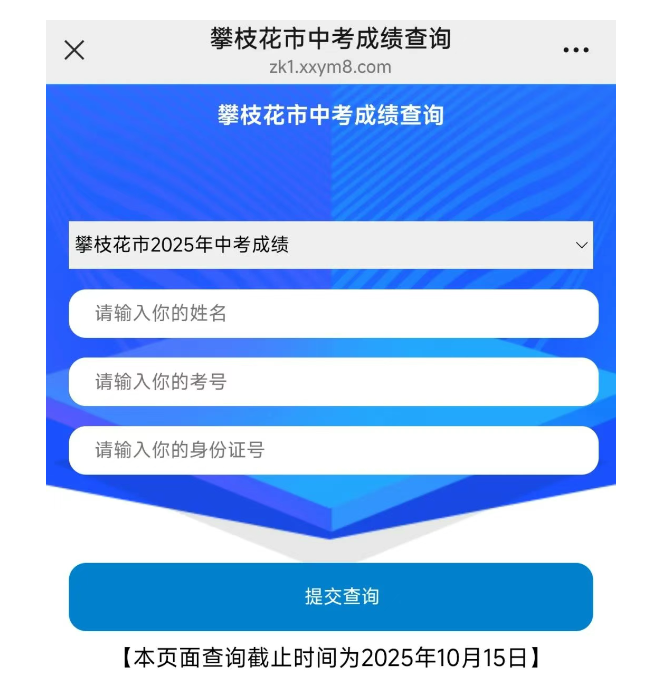Tap the 请输入你的考号 exam number field
The width and height of the screenshot is (655, 676).
click(x=333, y=382)
